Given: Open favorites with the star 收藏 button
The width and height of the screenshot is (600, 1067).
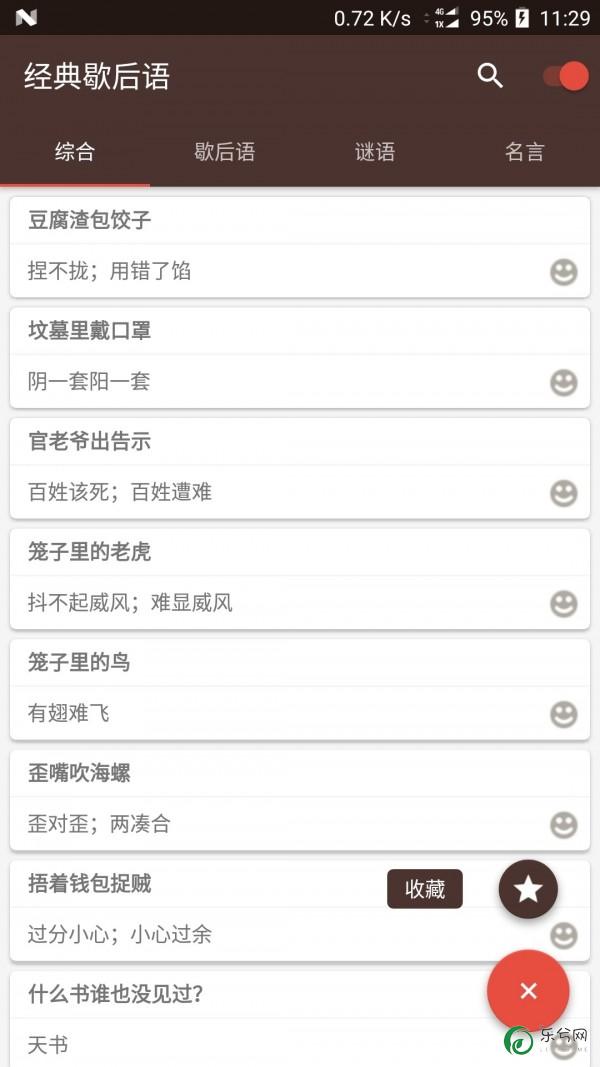Looking at the screenshot, I should 528,889.
